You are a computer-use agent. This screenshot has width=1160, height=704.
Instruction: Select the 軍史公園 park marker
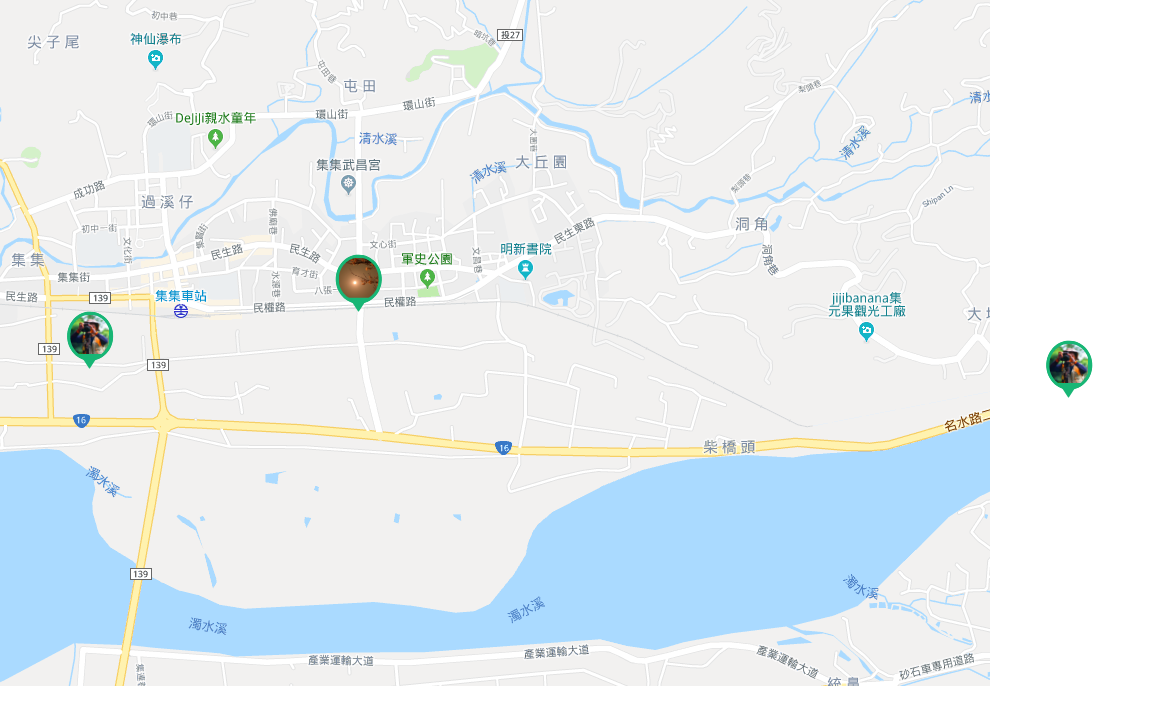427,277
